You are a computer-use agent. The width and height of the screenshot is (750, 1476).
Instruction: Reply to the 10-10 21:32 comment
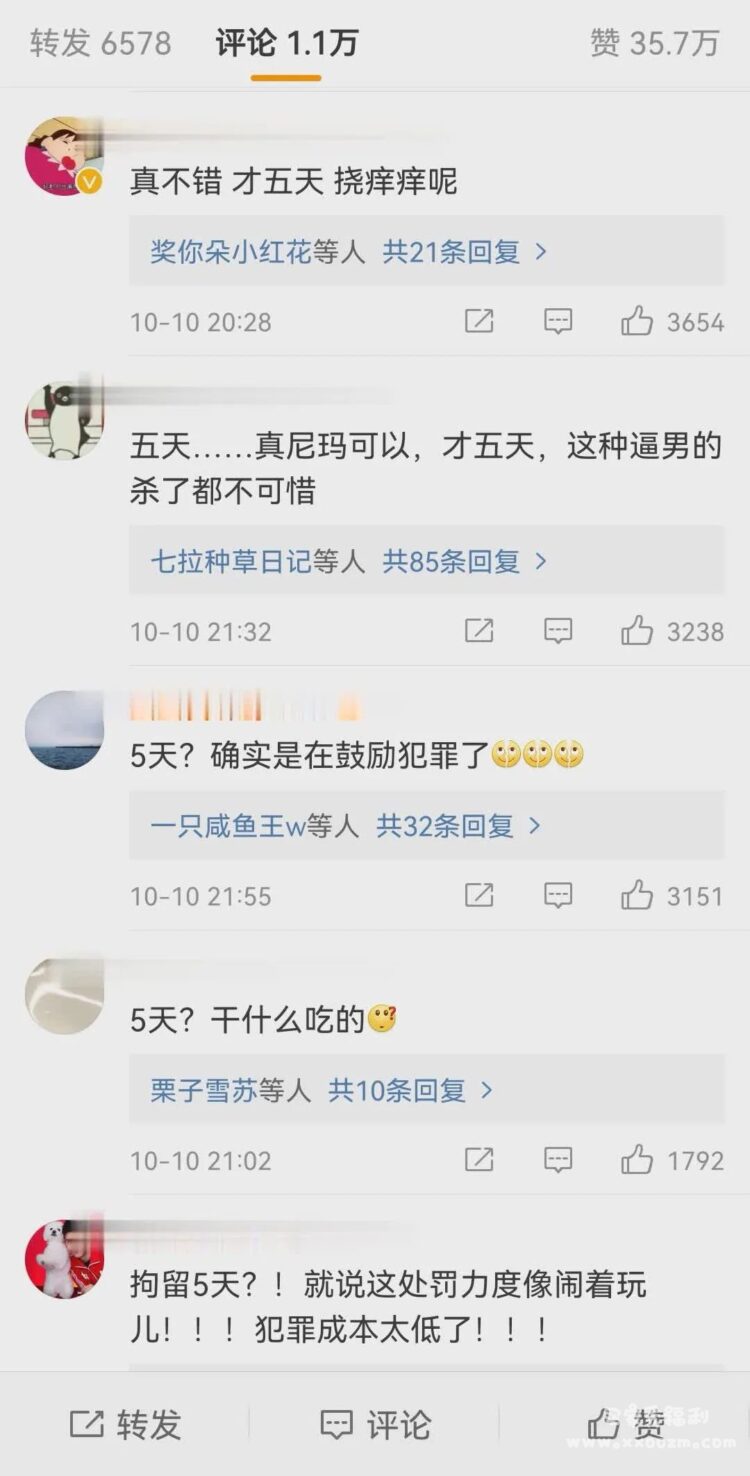click(557, 631)
